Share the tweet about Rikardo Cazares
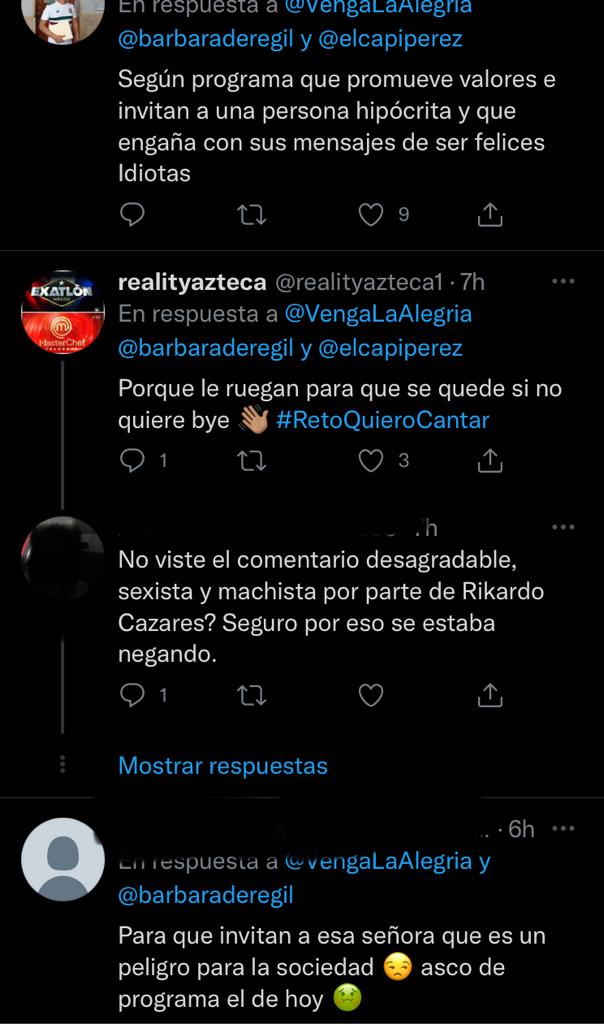Screen dimensions: 604x1024 tap(490, 695)
